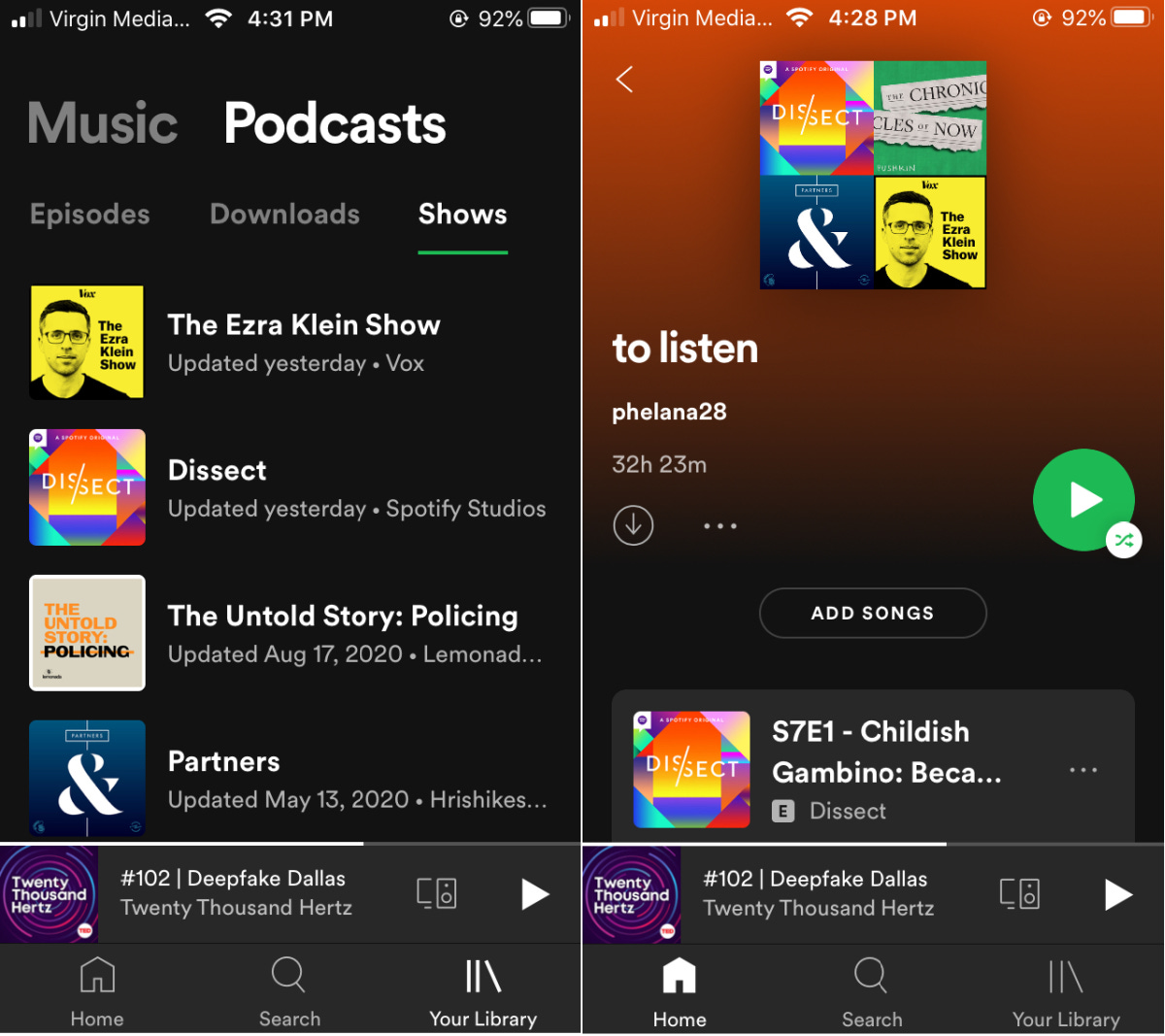Open The Ezra Klein Show
This screenshot has height=1036, width=1165.
tap(303, 342)
